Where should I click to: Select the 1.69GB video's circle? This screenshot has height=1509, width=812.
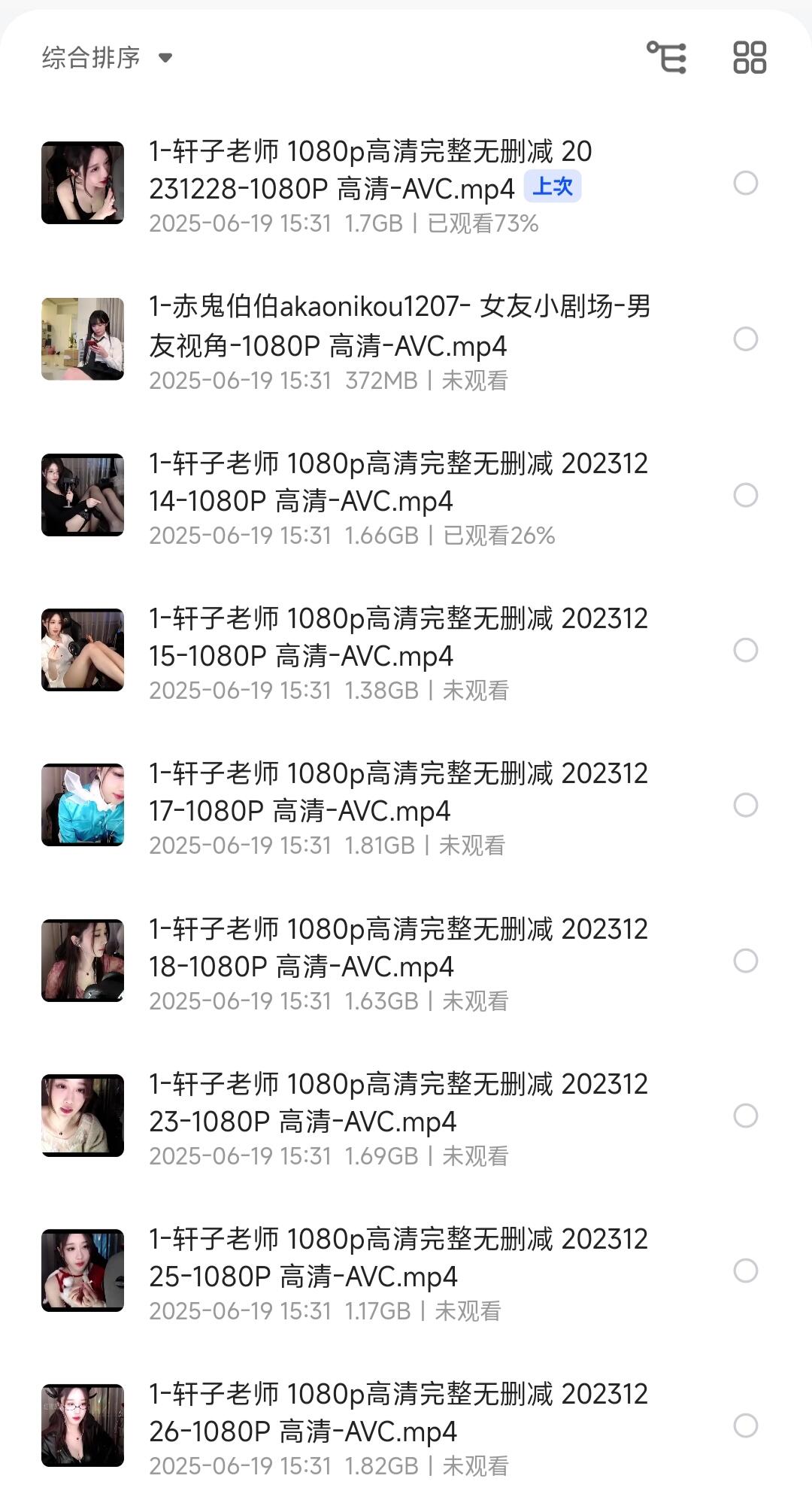coord(745,1116)
